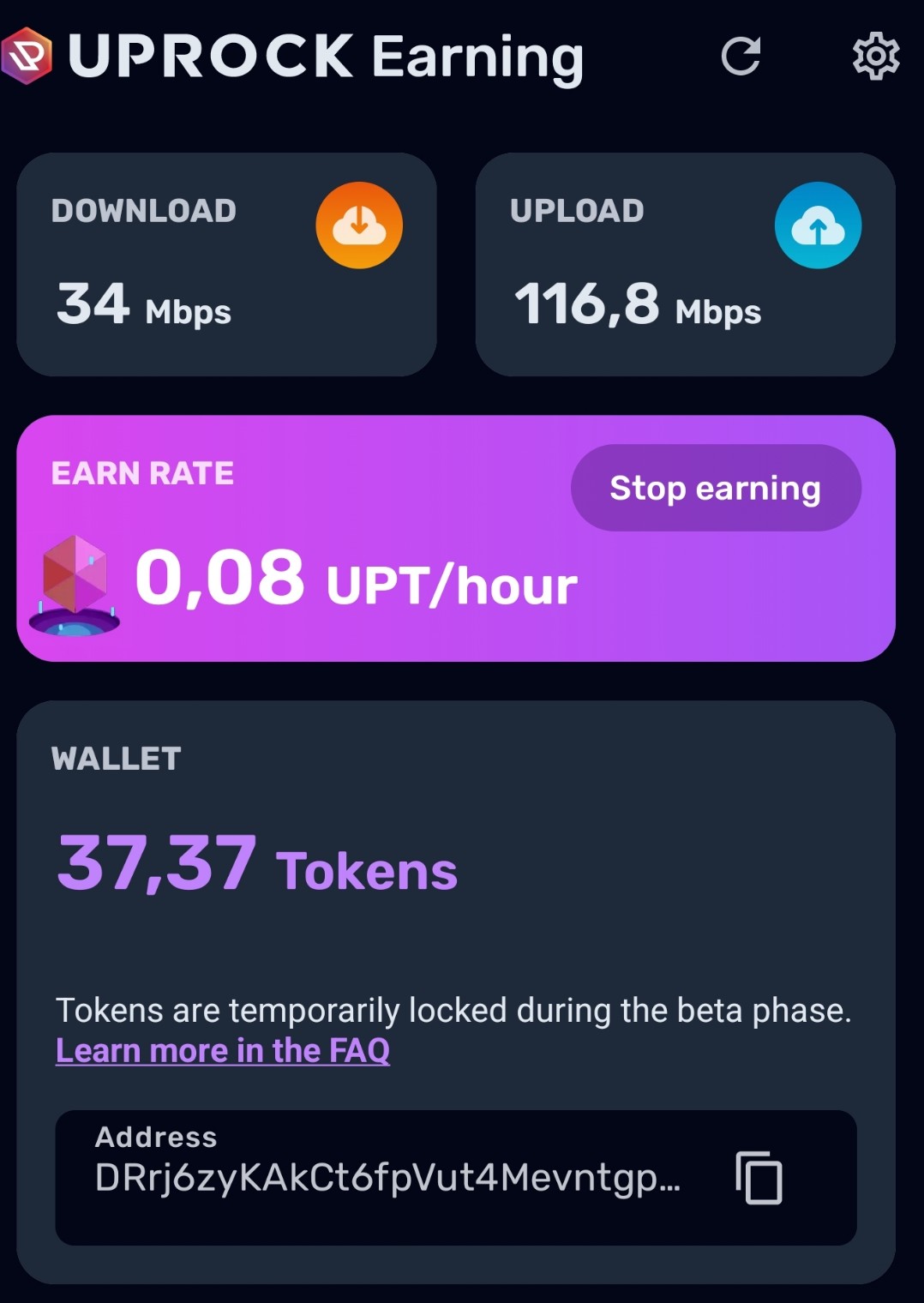Open the settings gear
Viewport: 924px width, 1303px height.
click(x=876, y=57)
